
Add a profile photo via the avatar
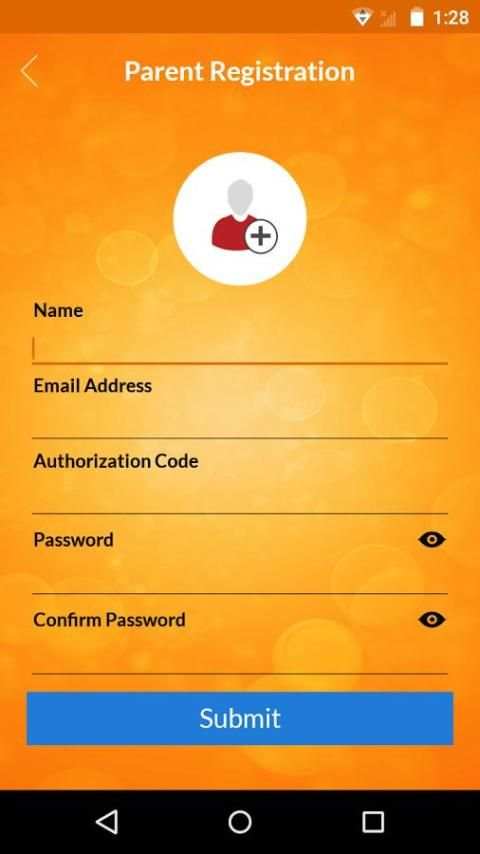pos(240,218)
